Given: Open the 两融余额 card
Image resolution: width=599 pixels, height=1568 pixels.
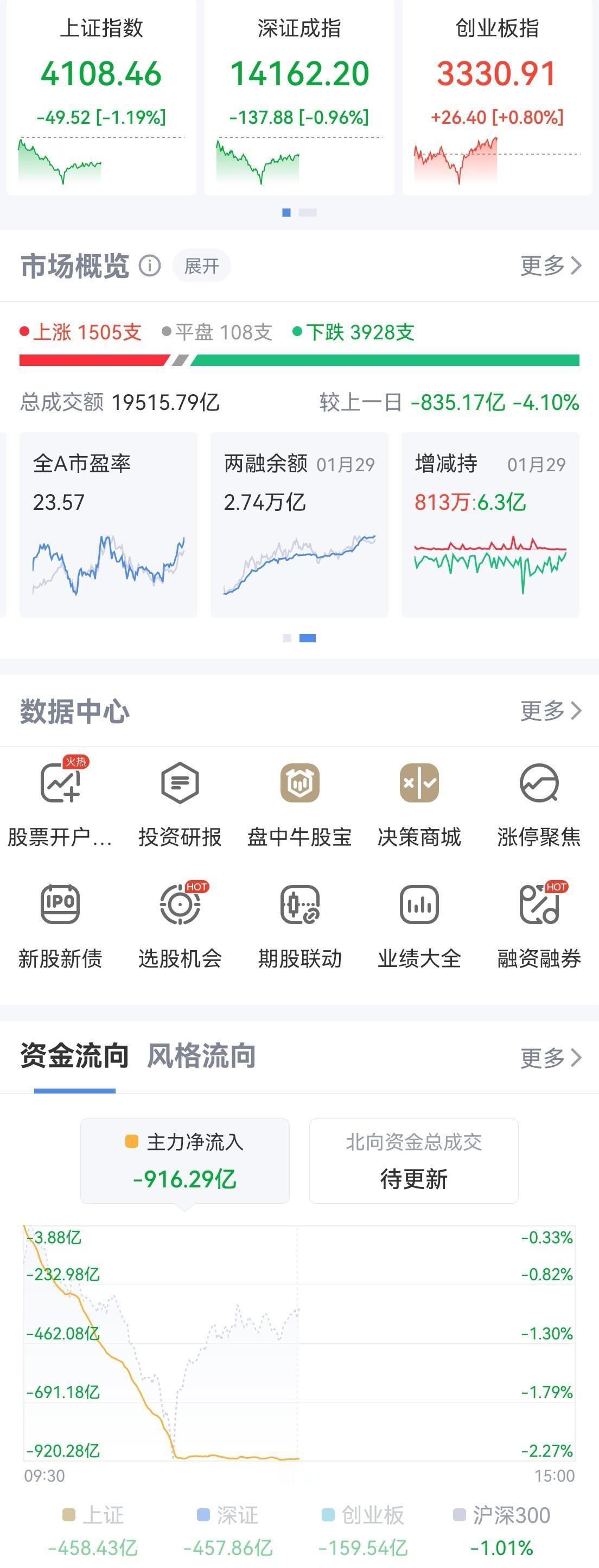Looking at the screenshot, I should (x=299, y=524).
